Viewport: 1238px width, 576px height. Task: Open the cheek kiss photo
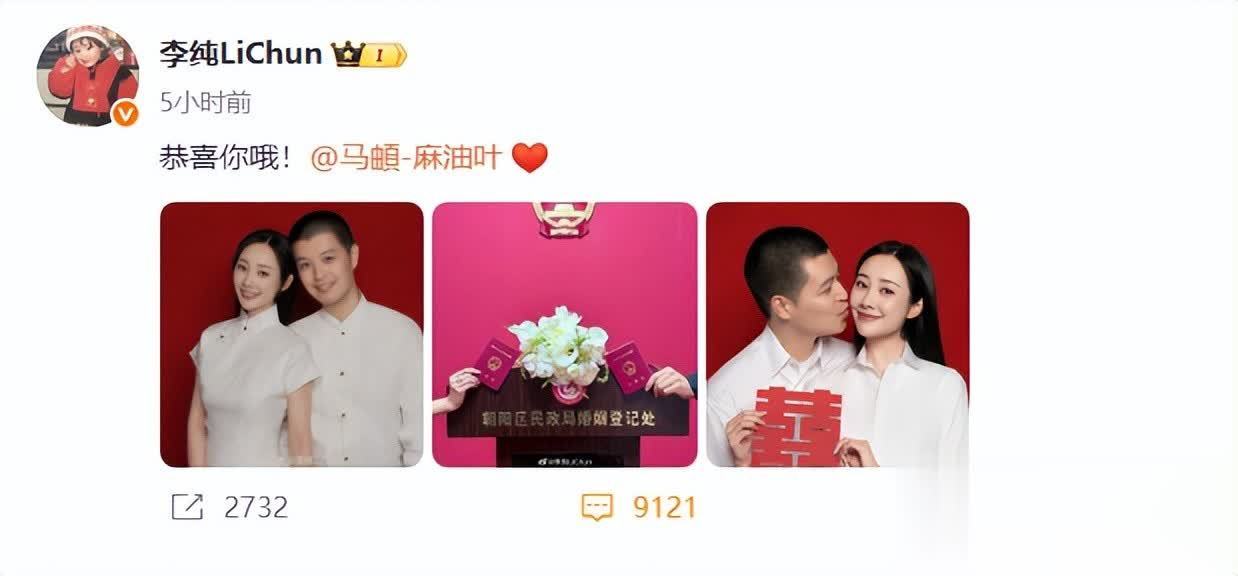coord(837,334)
